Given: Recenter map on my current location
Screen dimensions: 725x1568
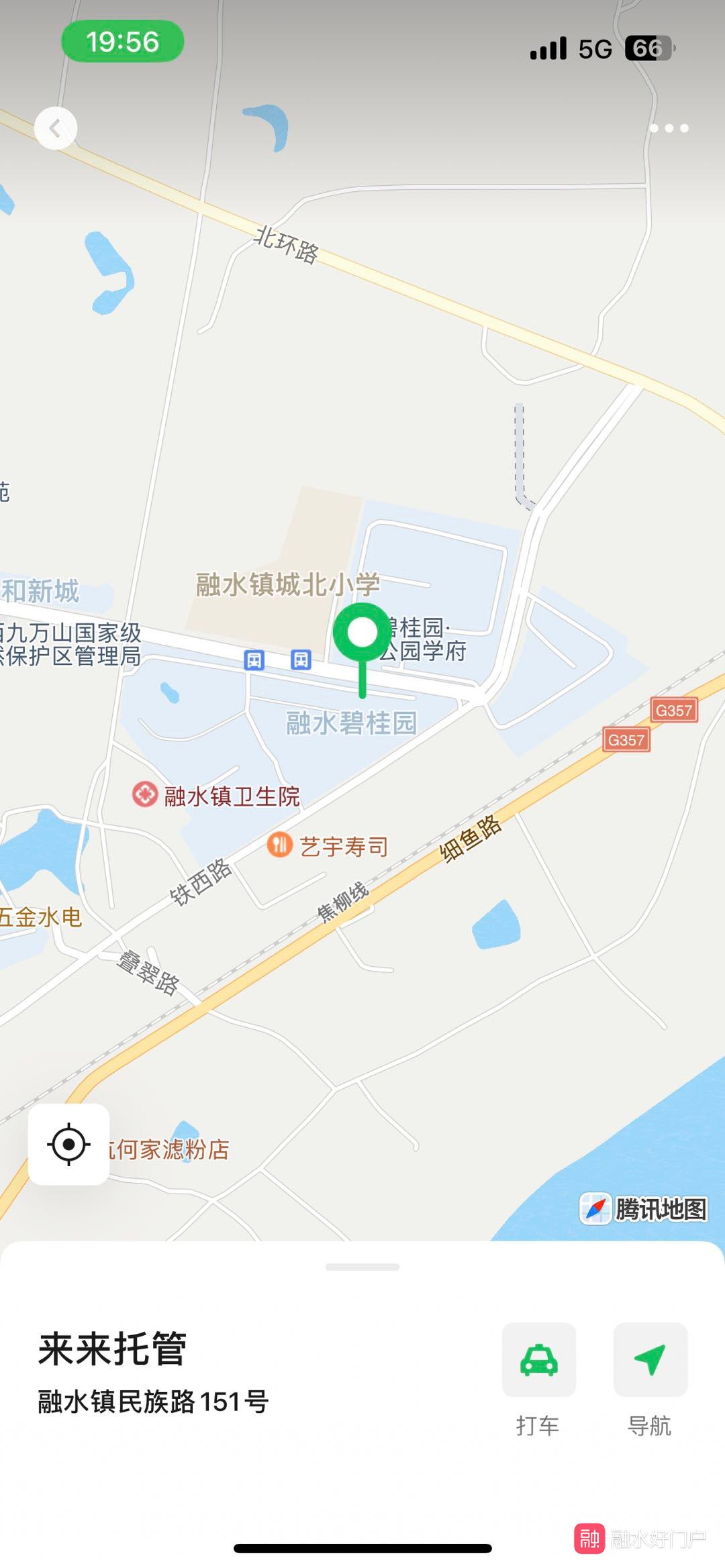Looking at the screenshot, I should (x=68, y=1144).
